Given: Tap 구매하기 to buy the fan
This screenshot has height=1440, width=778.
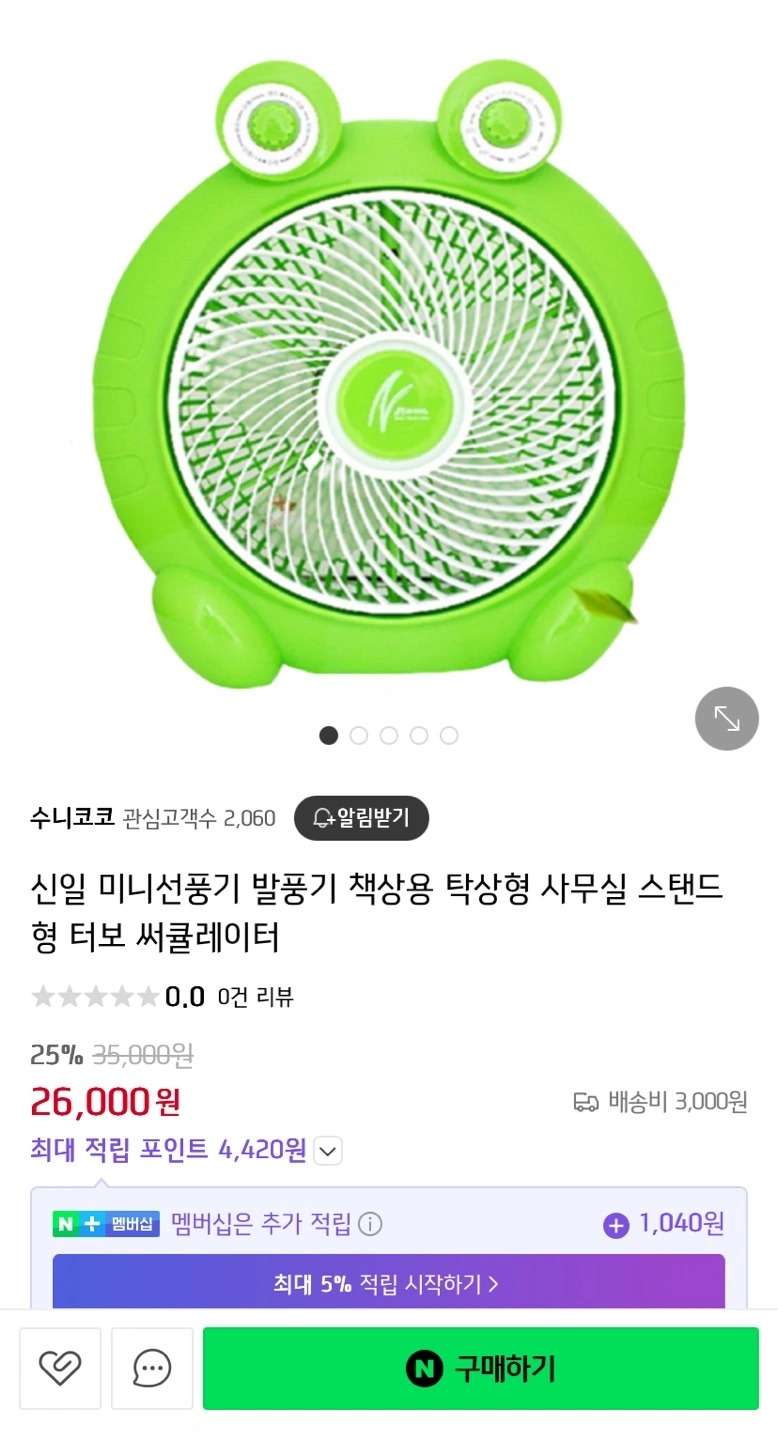Looking at the screenshot, I should 481,1368.
